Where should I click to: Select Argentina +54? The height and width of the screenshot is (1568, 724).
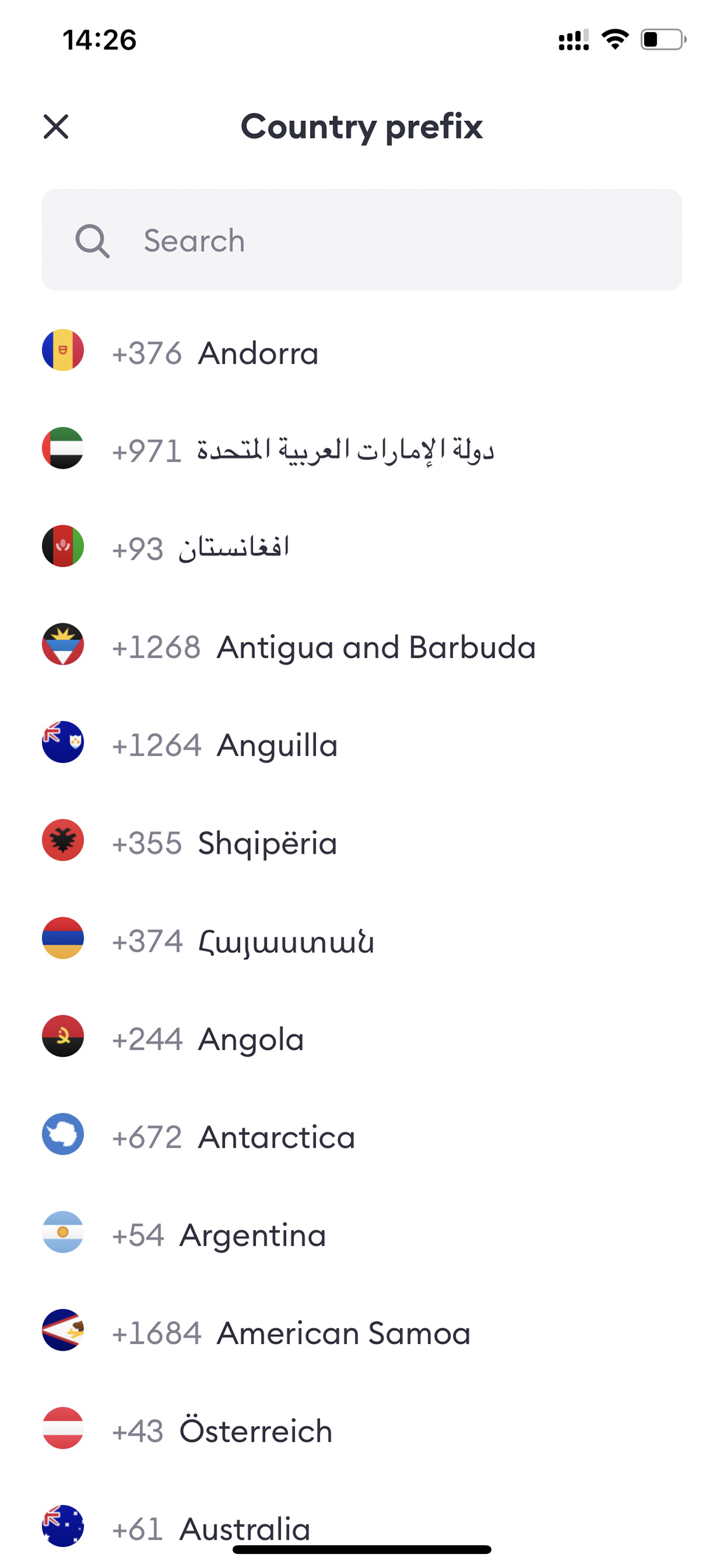(x=362, y=1233)
